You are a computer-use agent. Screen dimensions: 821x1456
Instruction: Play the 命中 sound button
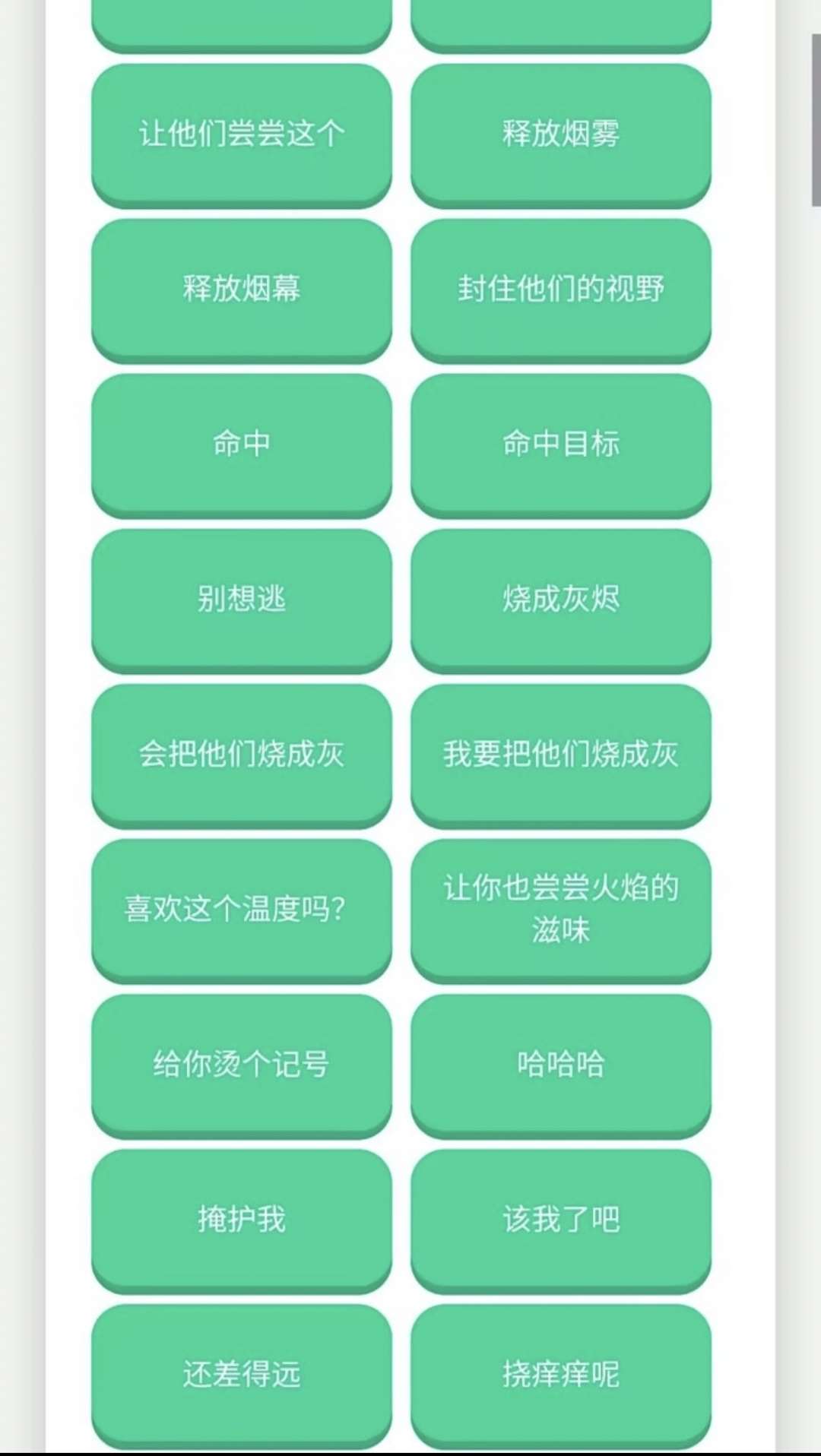click(x=242, y=444)
